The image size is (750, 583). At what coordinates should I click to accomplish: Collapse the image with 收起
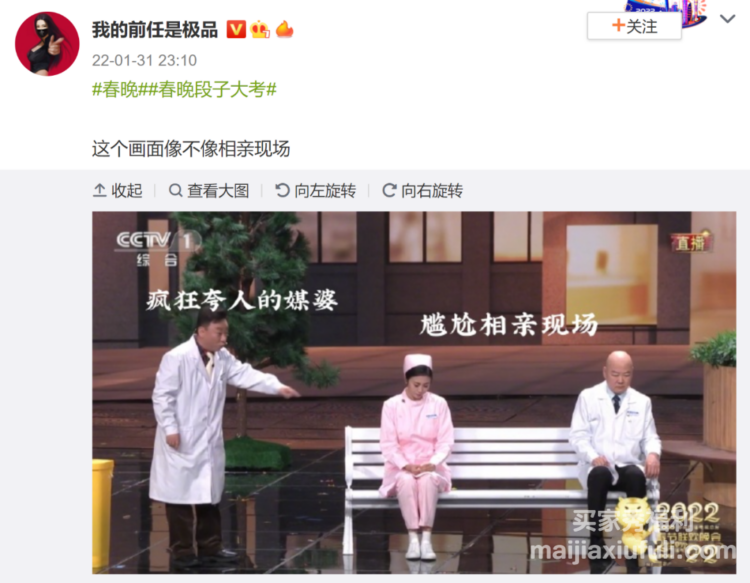[118, 190]
